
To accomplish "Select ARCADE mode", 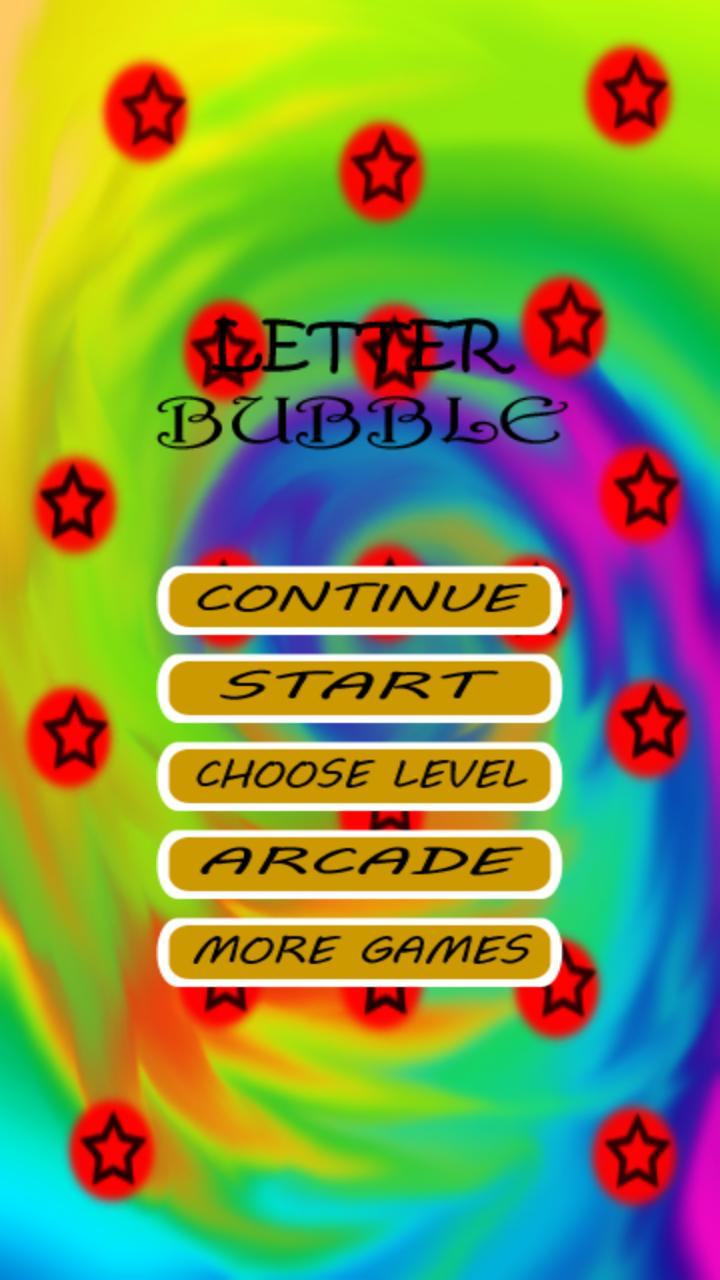I will click(x=360, y=861).
